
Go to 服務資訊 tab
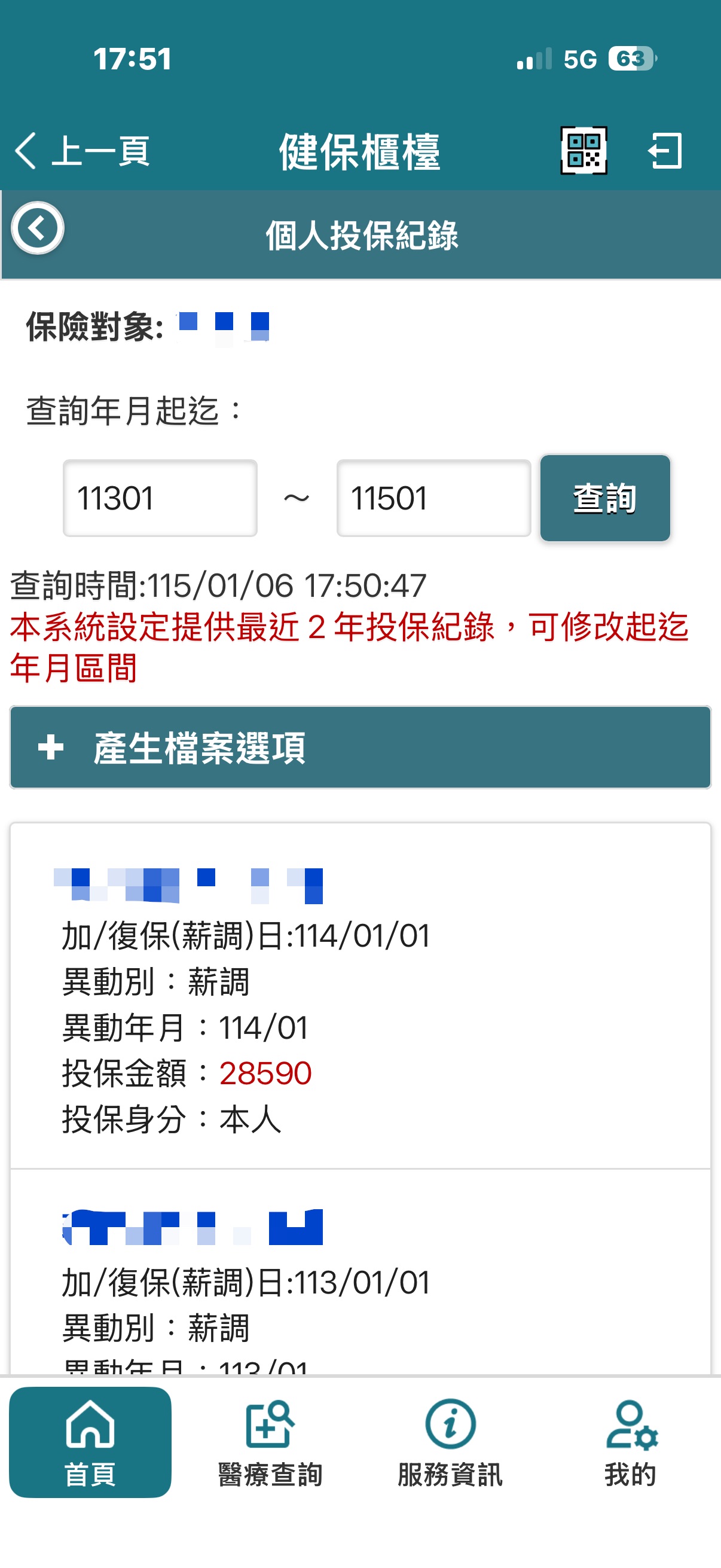click(x=450, y=1442)
